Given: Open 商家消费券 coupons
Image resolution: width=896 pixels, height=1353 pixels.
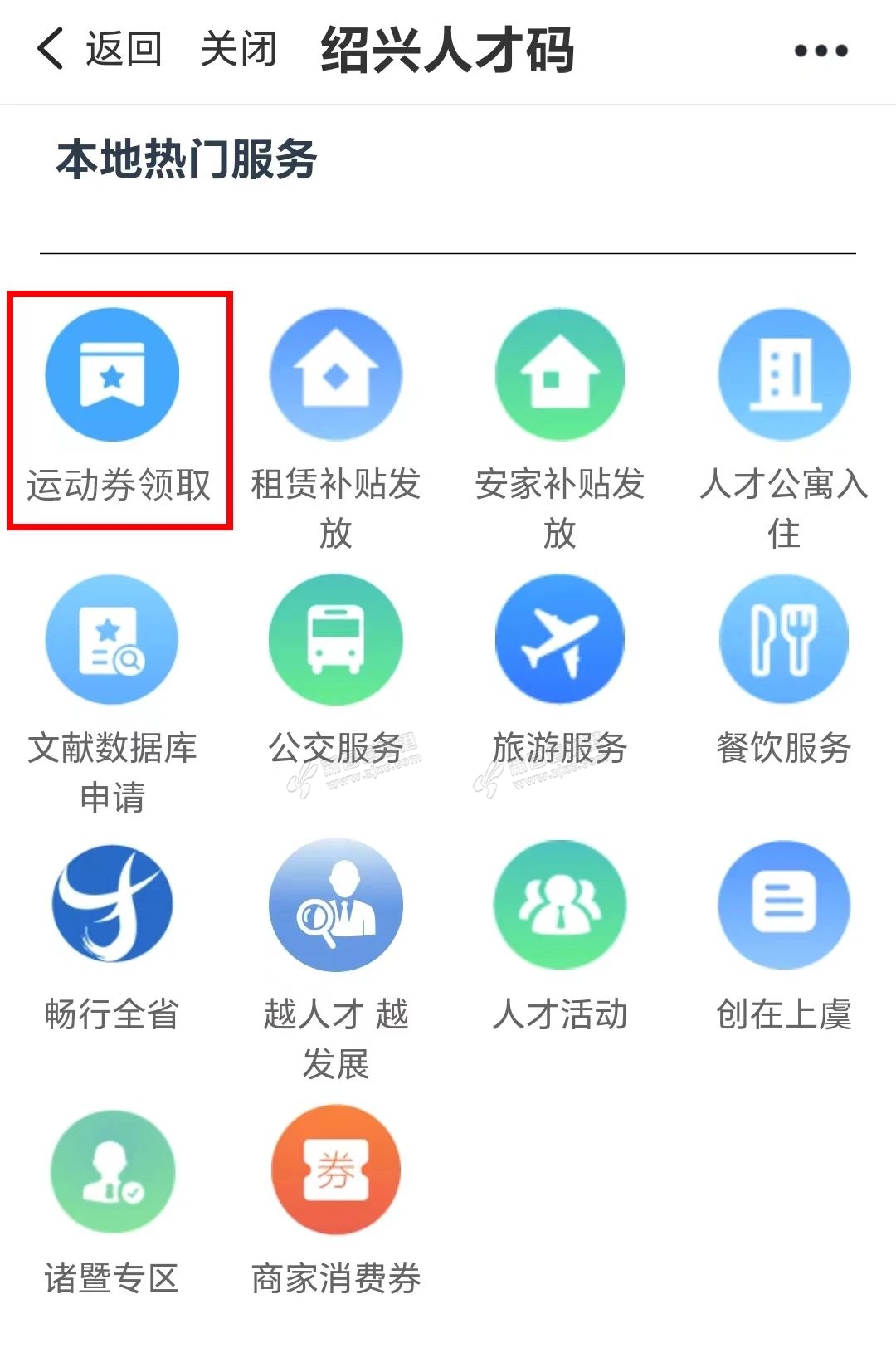Looking at the screenshot, I should coord(336,1170).
